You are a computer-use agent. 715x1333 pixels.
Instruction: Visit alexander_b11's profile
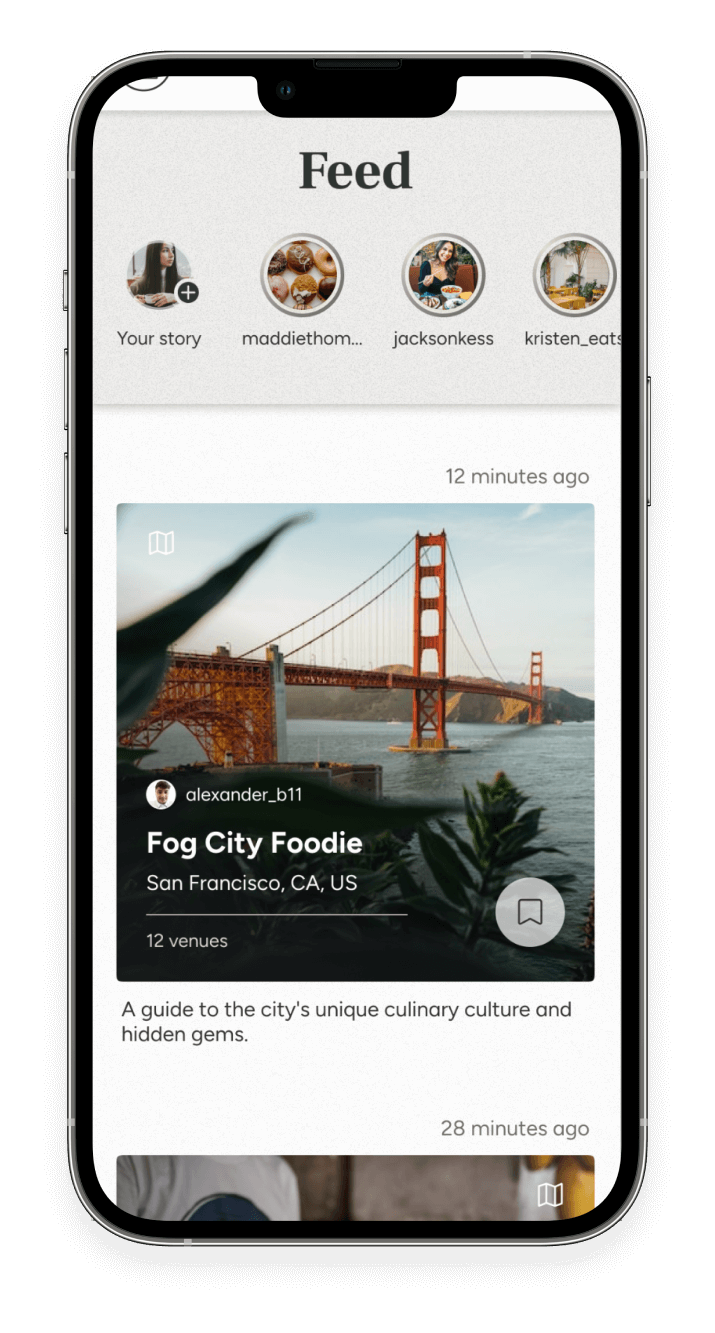[243, 795]
